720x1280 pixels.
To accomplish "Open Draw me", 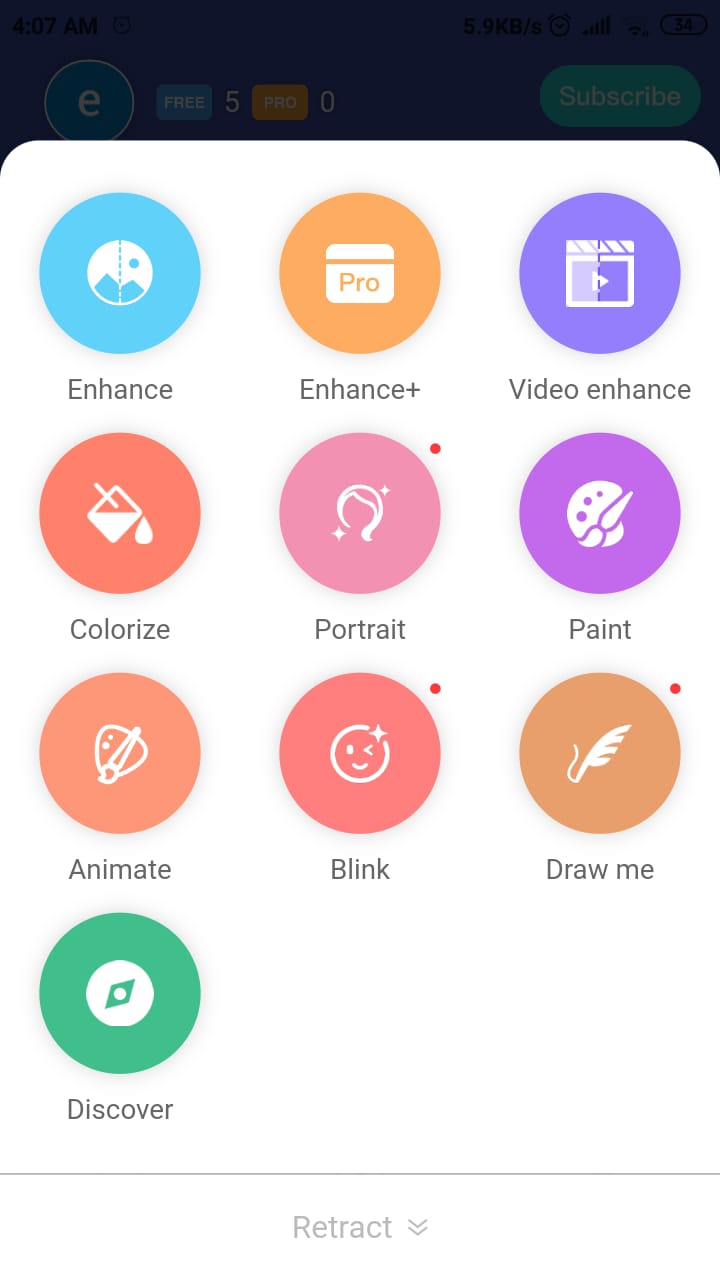I will (600, 753).
